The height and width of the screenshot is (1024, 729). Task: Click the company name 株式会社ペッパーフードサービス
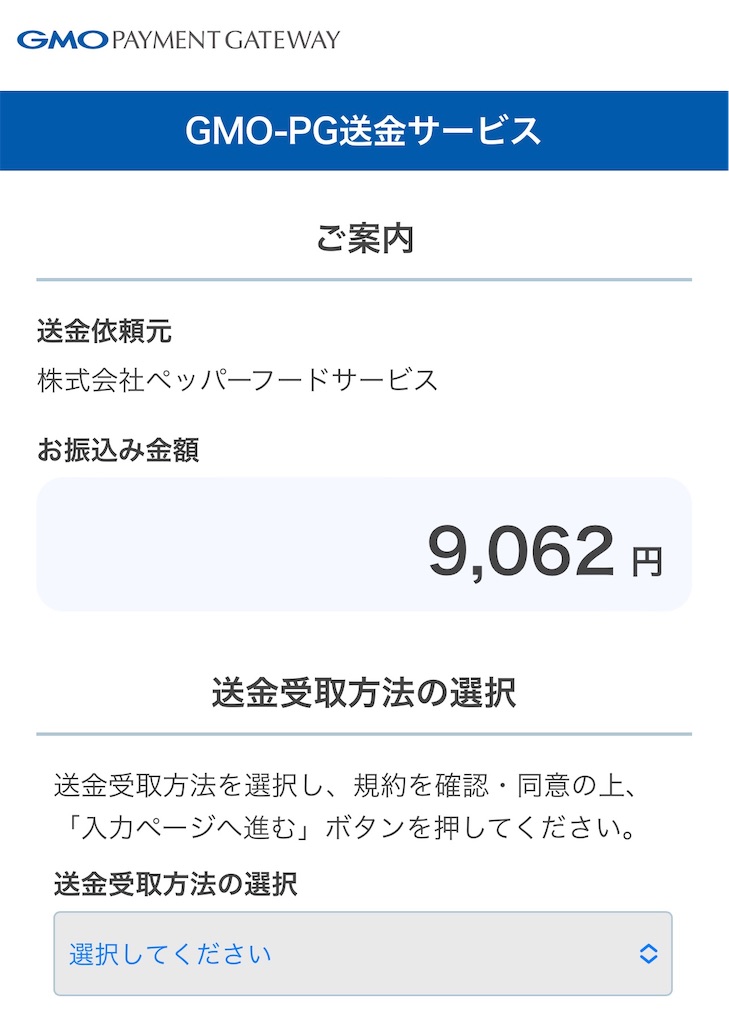[x=237, y=376]
